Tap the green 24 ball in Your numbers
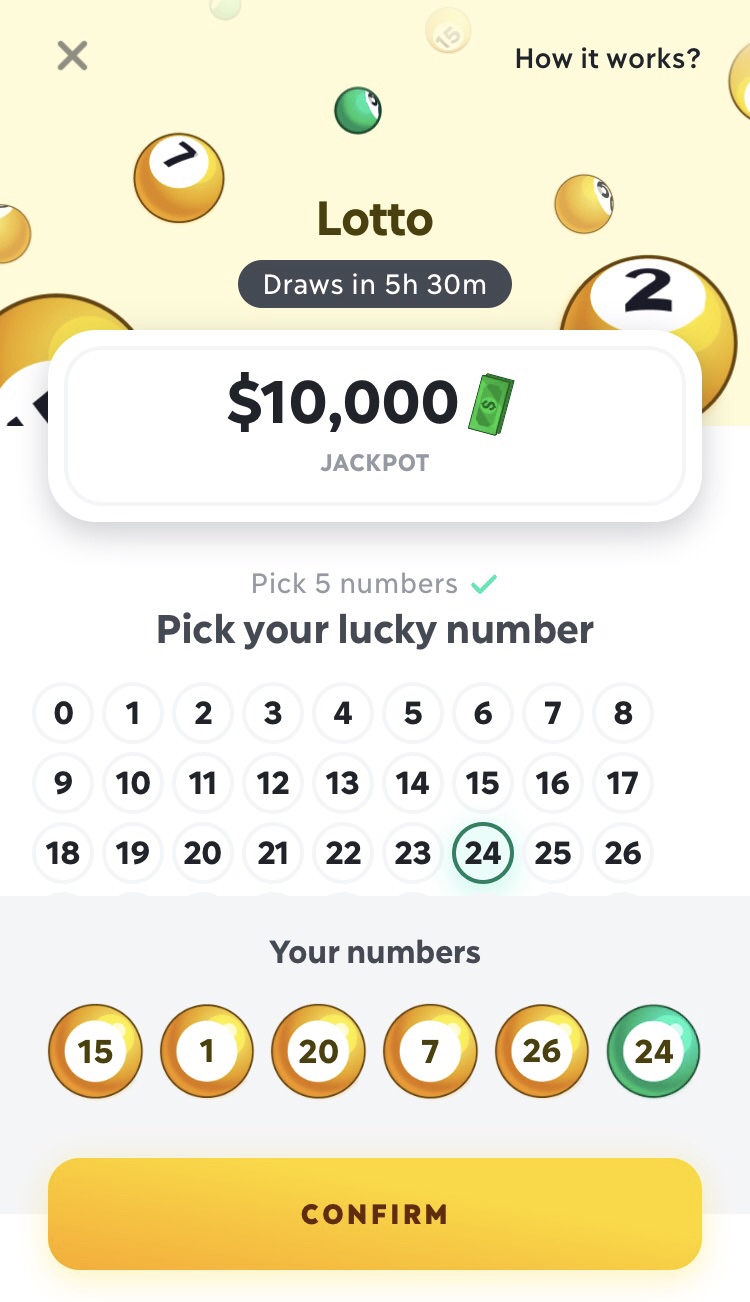The width and height of the screenshot is (750, 1302). (654, 1052)
